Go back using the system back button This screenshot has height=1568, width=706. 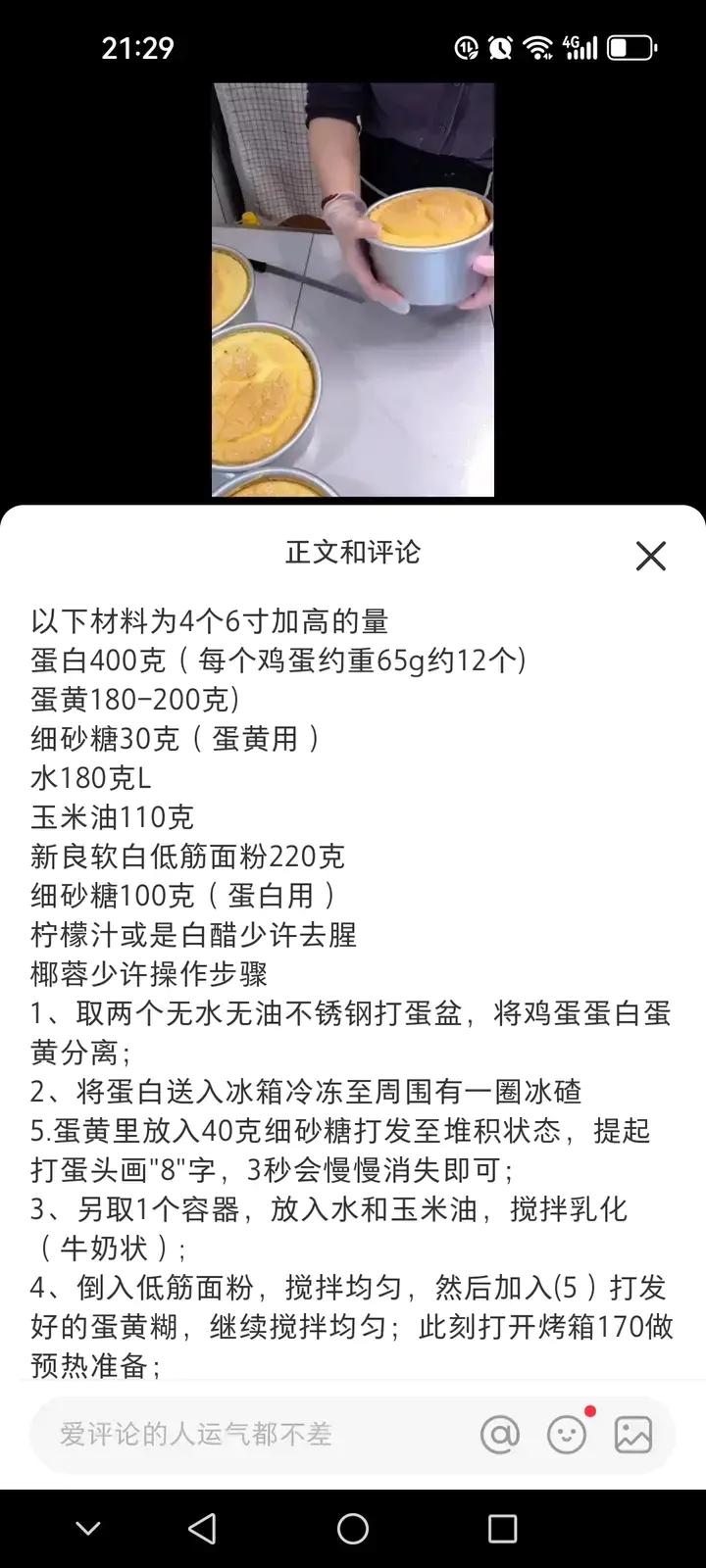tap(202, 1529)
